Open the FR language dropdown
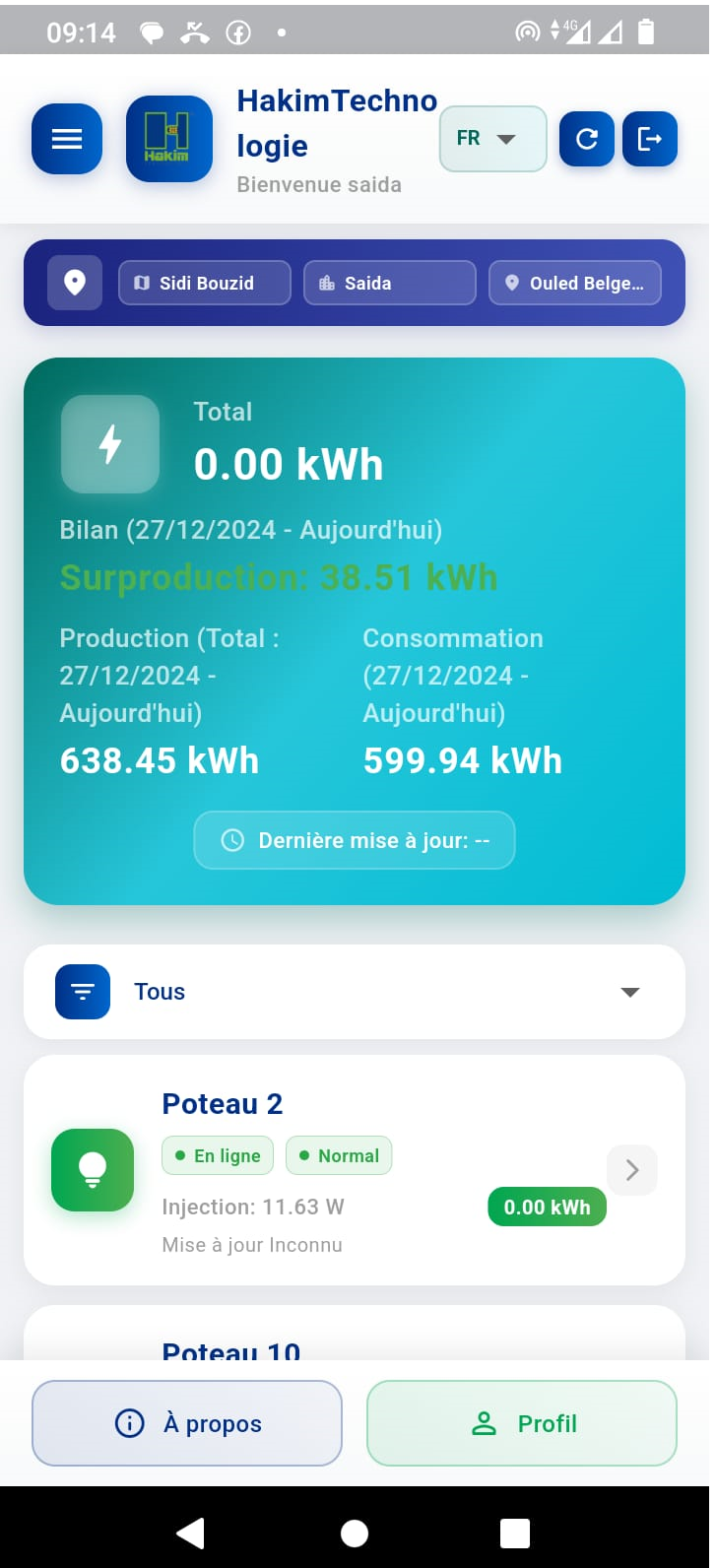Viewport: 716px width, 1568px height. click(x=492, y=139)
